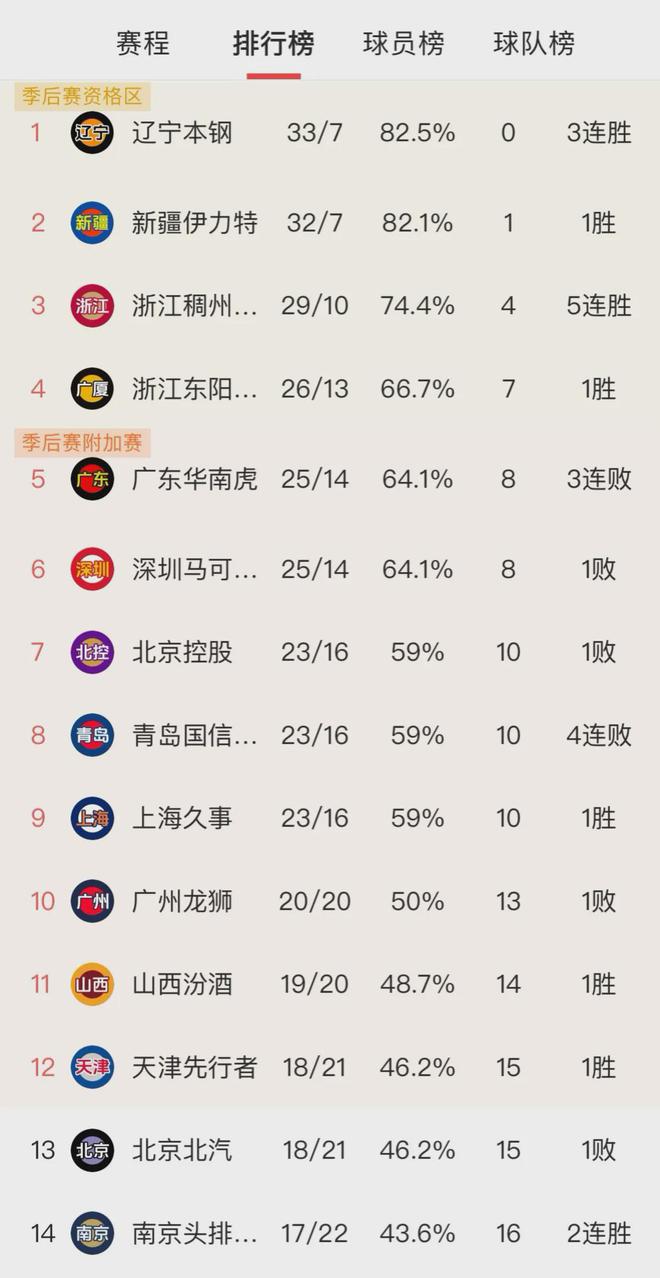660x1278 pixels.
Task: Open the third-ranked 浙江稠州 team row
Action: pos(330,305)
